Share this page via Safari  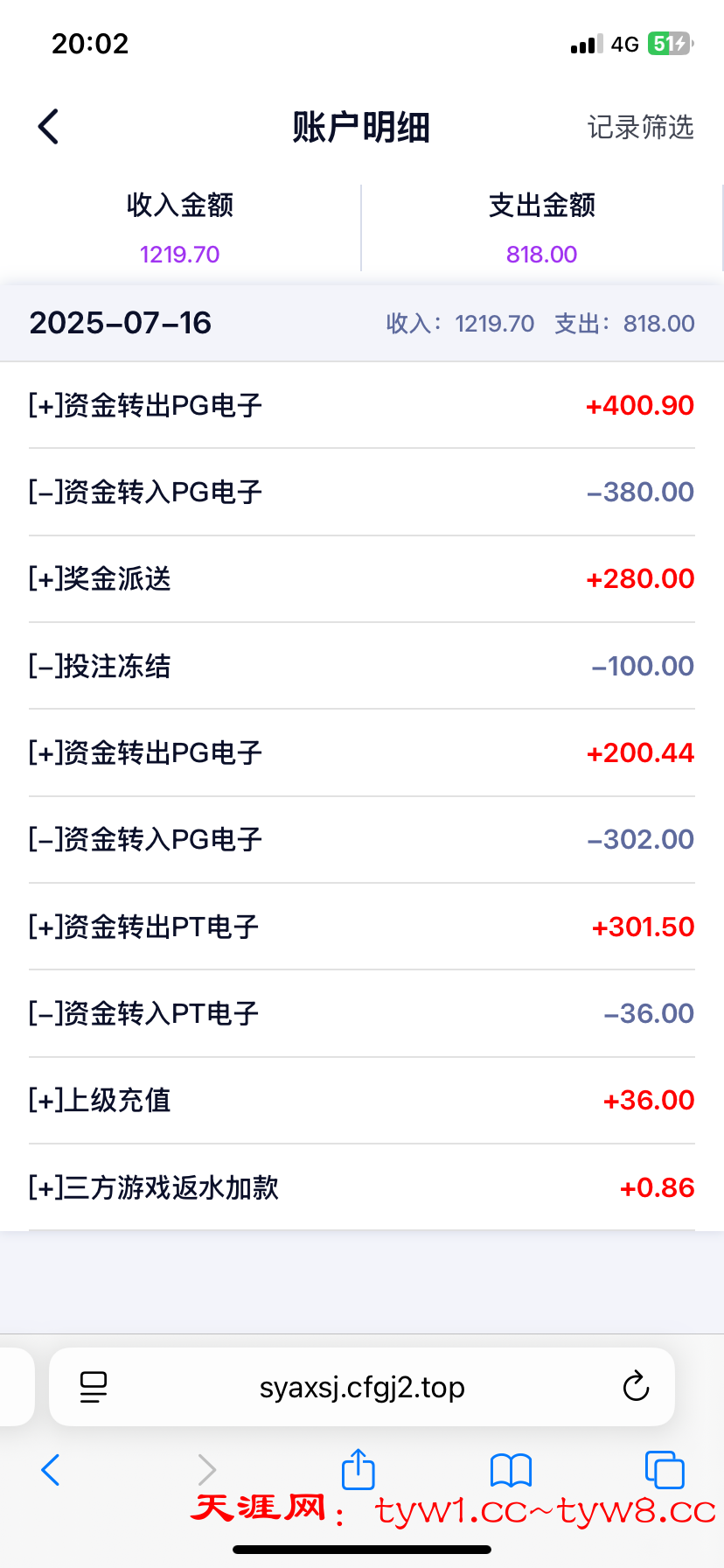click(x=358, y=1469)
